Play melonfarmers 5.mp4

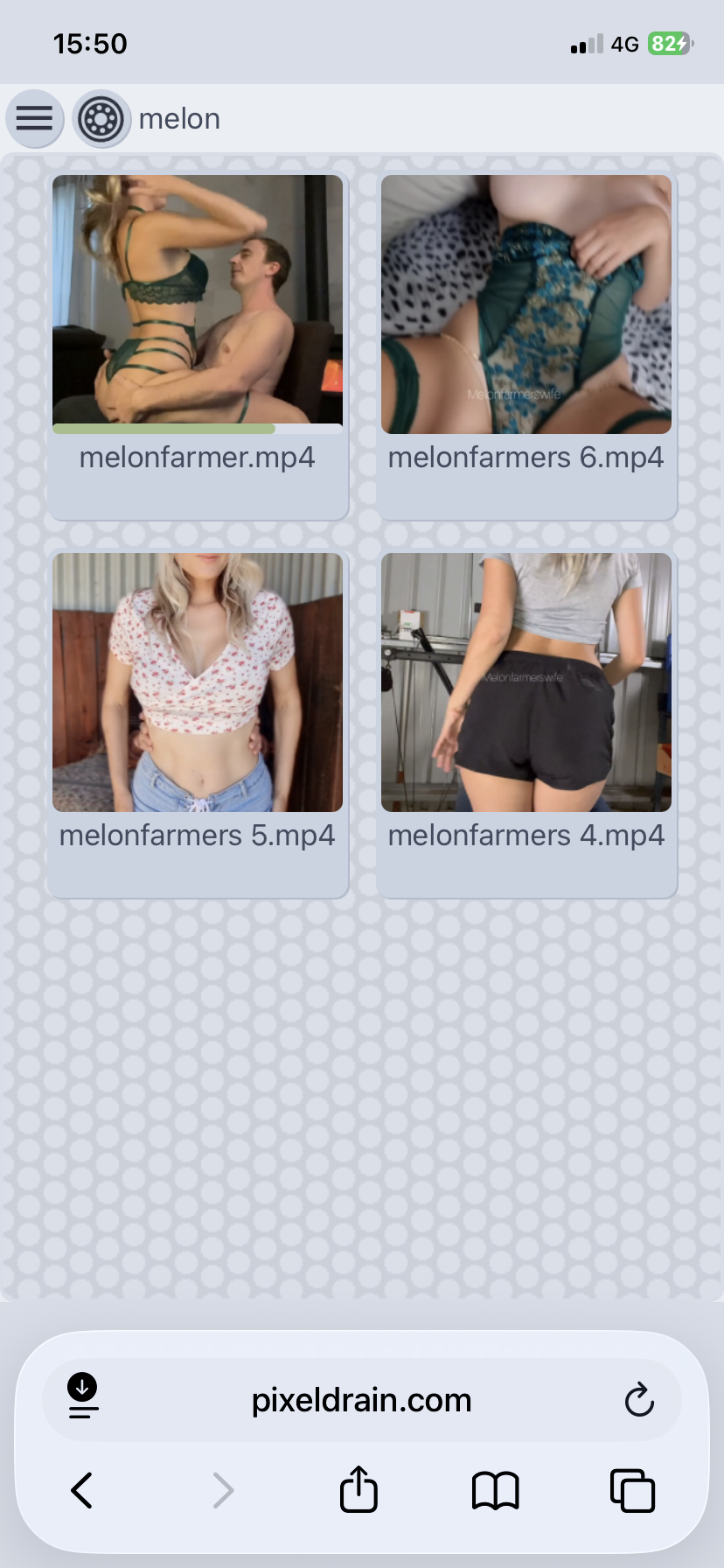[198, 681]
